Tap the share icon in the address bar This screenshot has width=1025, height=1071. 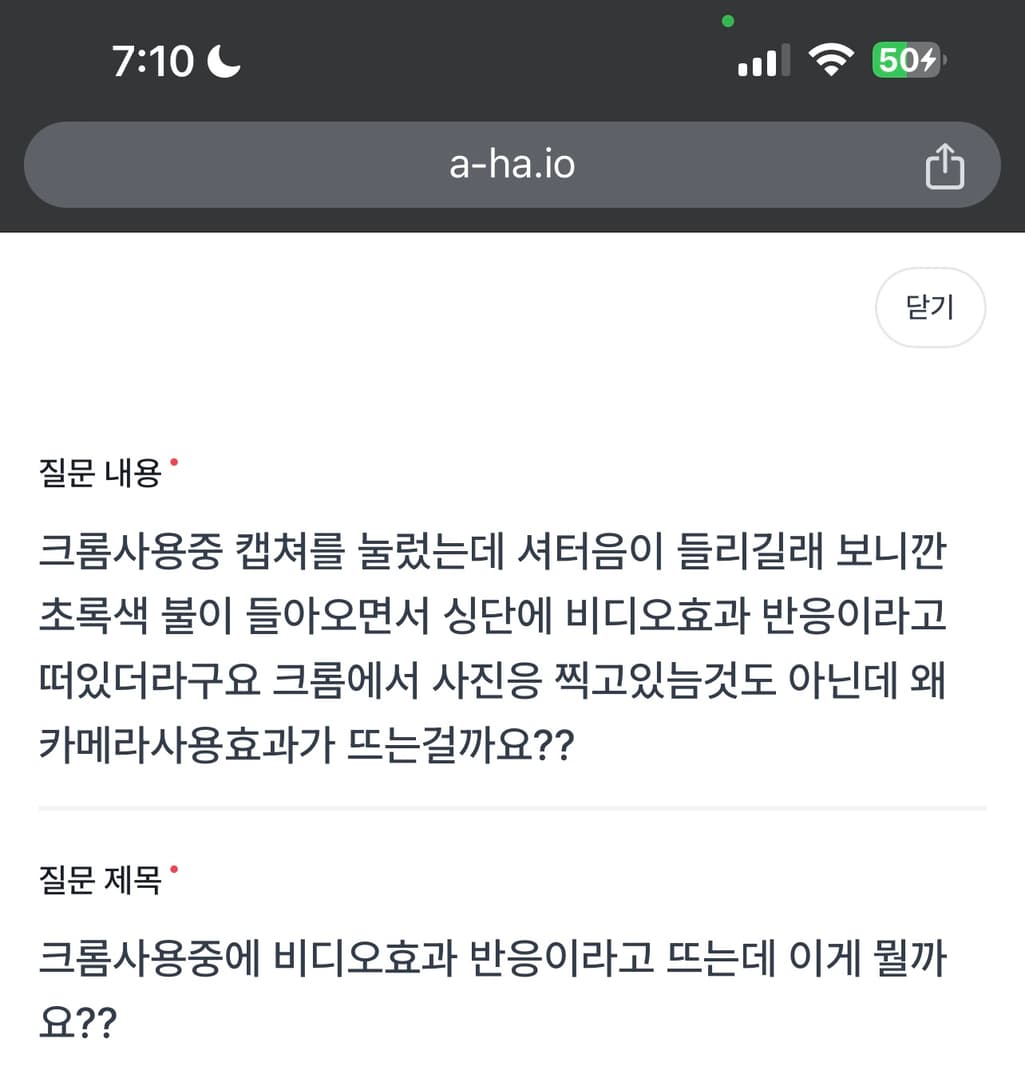944,166
